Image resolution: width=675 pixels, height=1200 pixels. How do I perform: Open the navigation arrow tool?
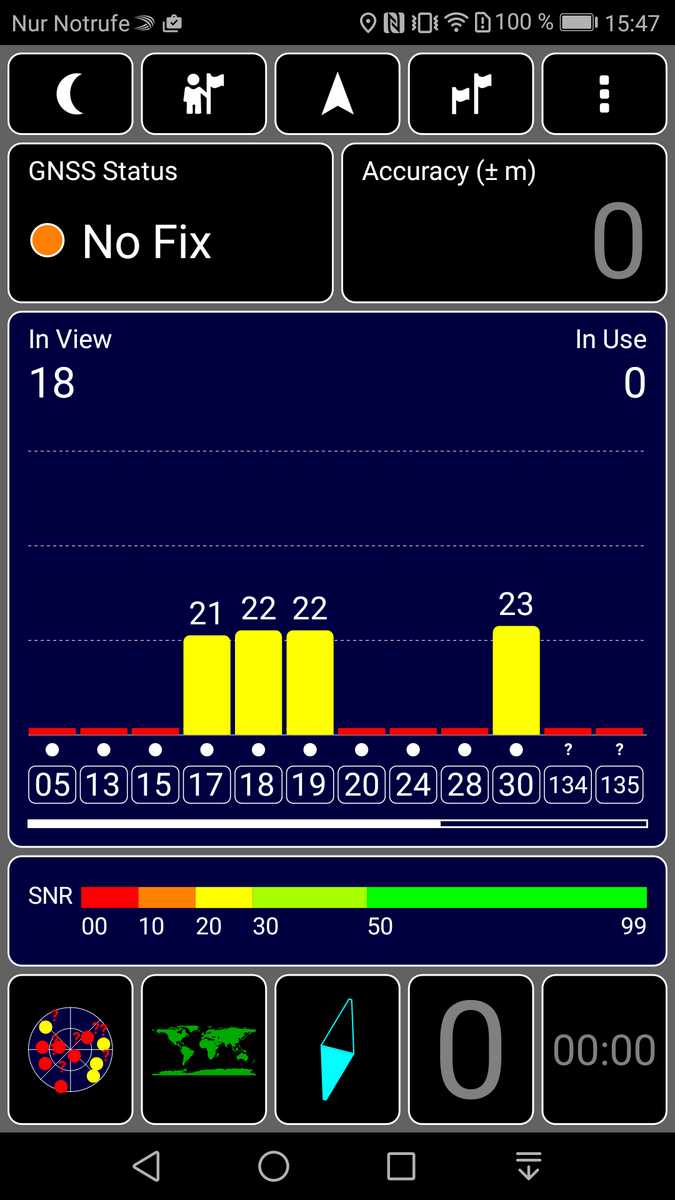(x=337, y=94)
